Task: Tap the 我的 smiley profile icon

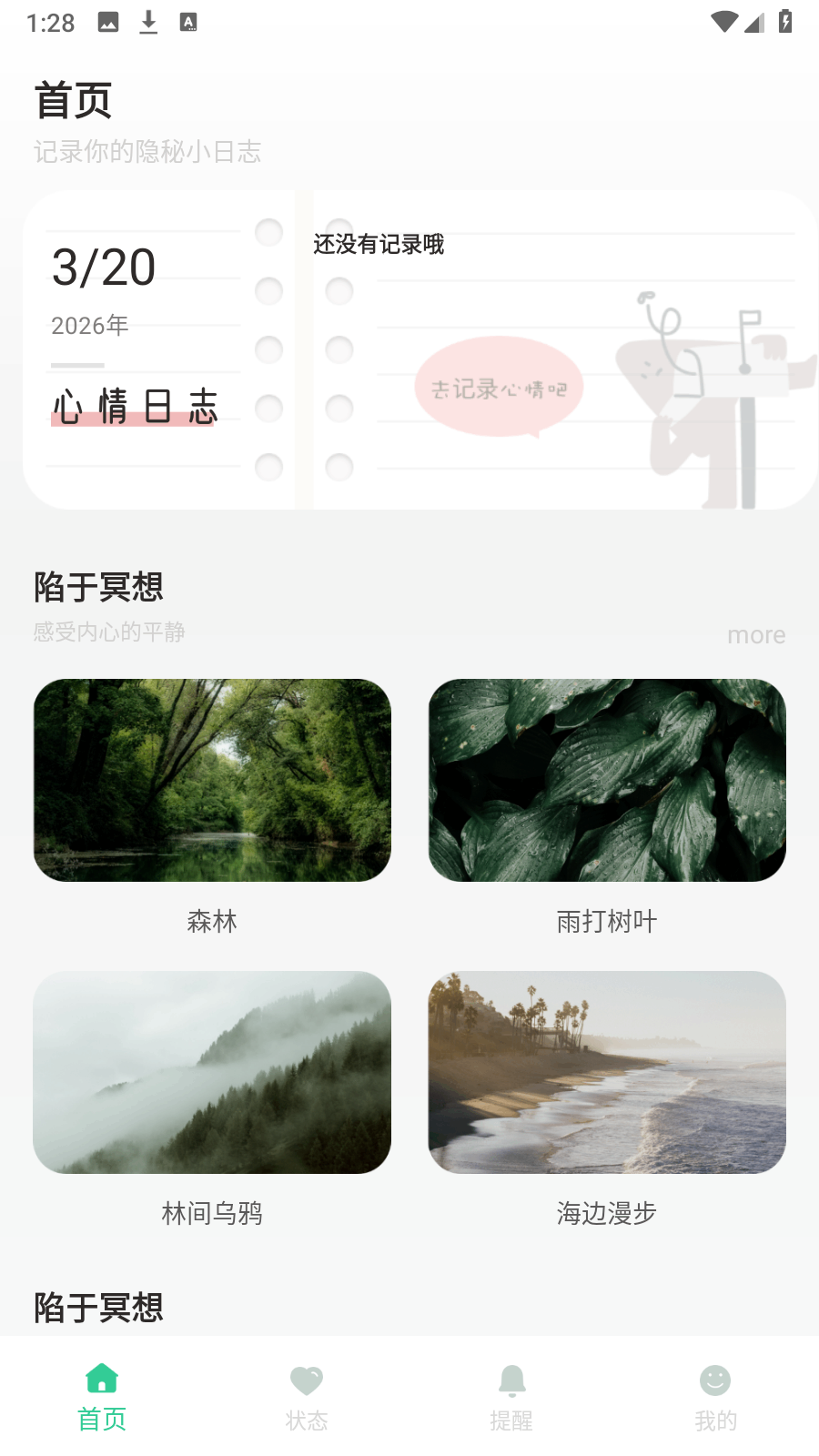Action: 715,1379
